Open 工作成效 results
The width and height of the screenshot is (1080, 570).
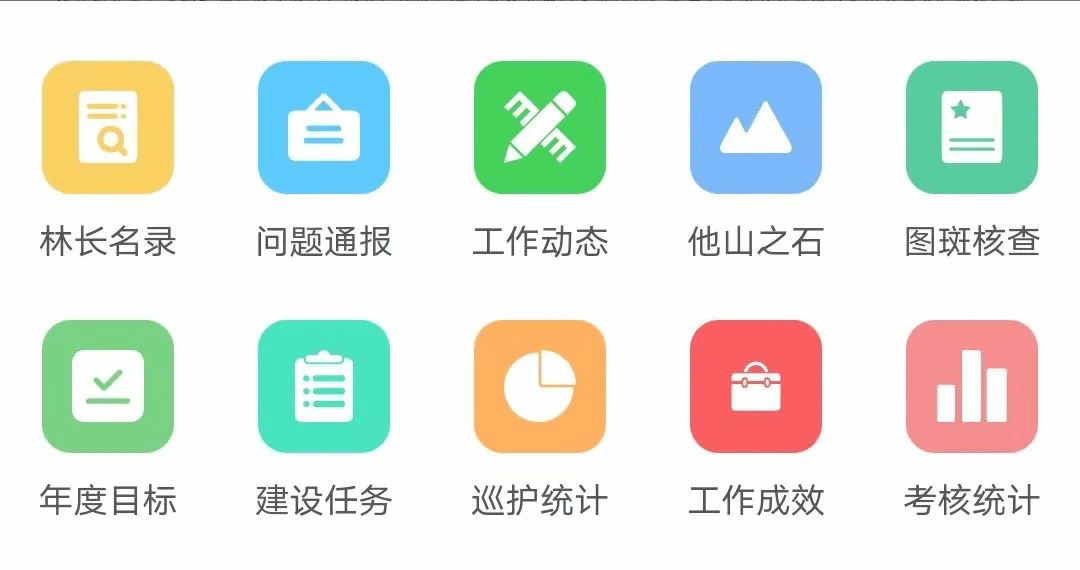tap(756, 387)
